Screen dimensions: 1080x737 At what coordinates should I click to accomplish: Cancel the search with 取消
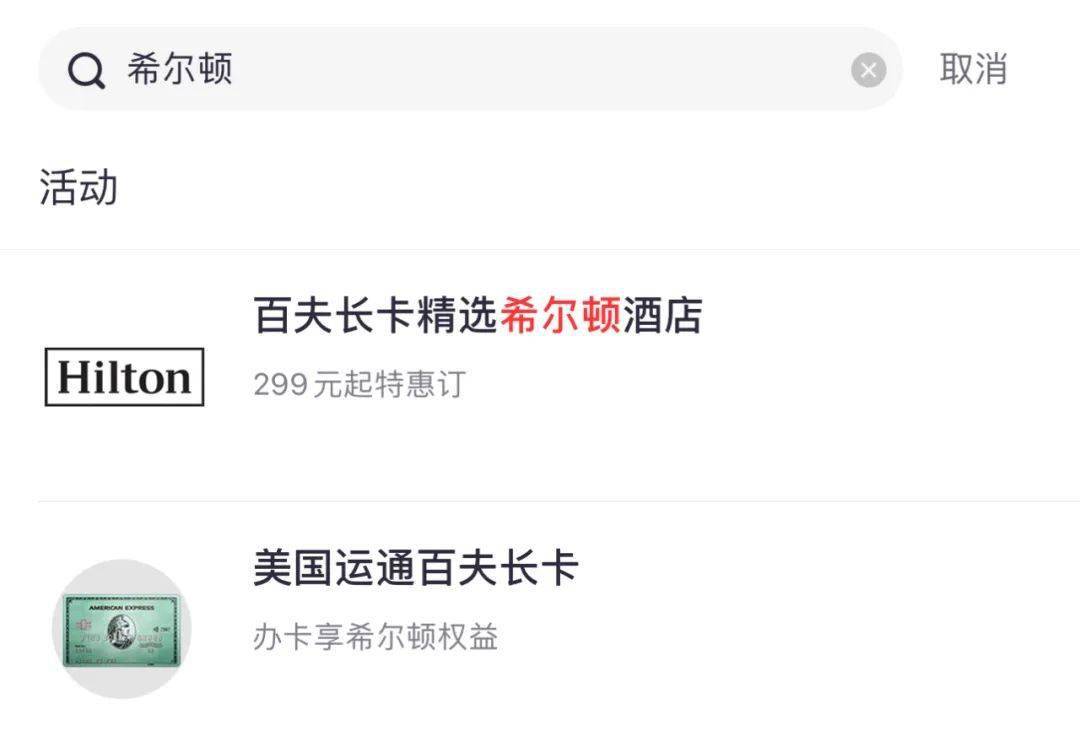[972, 69]
